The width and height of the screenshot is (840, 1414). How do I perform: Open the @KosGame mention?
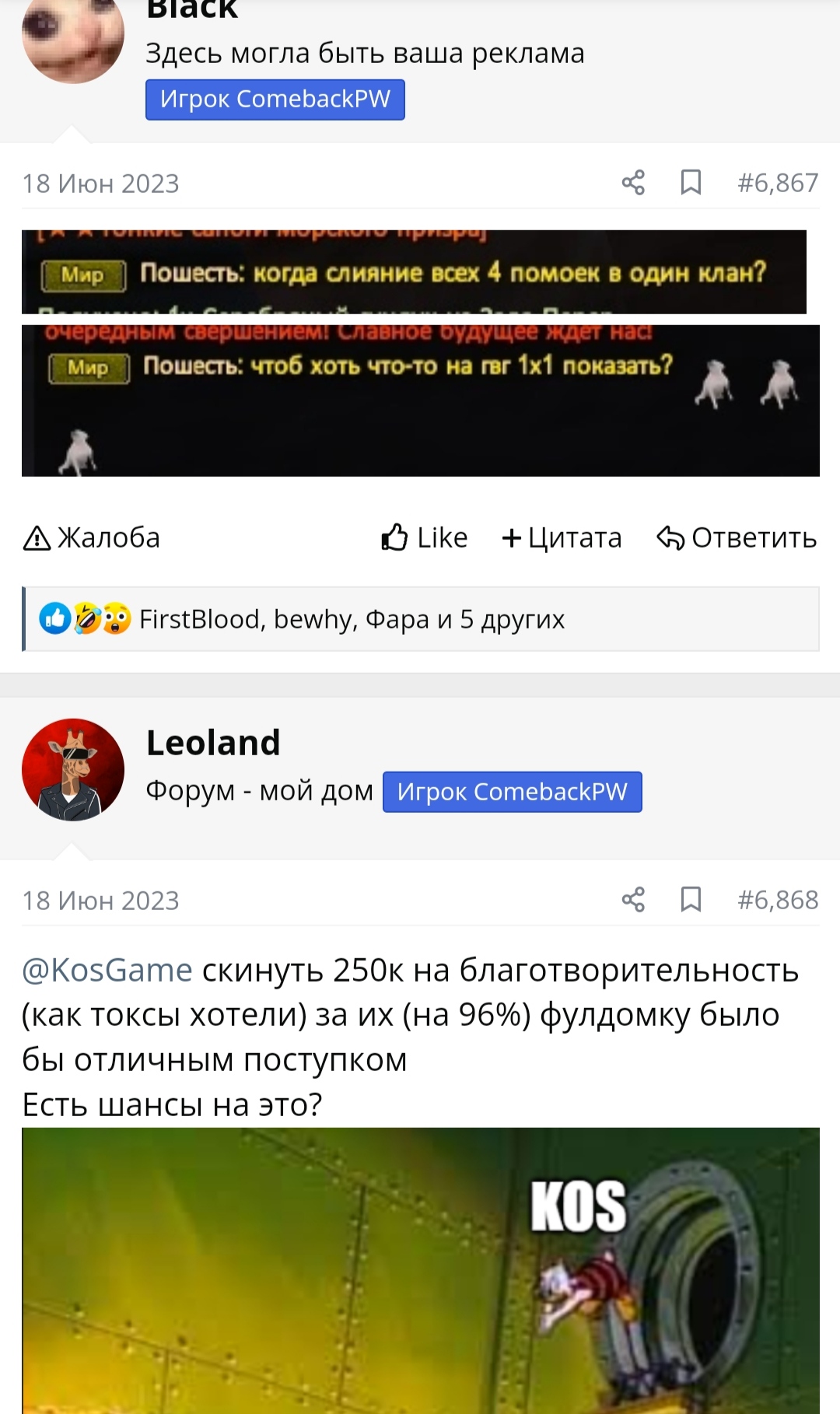[107, 970]
